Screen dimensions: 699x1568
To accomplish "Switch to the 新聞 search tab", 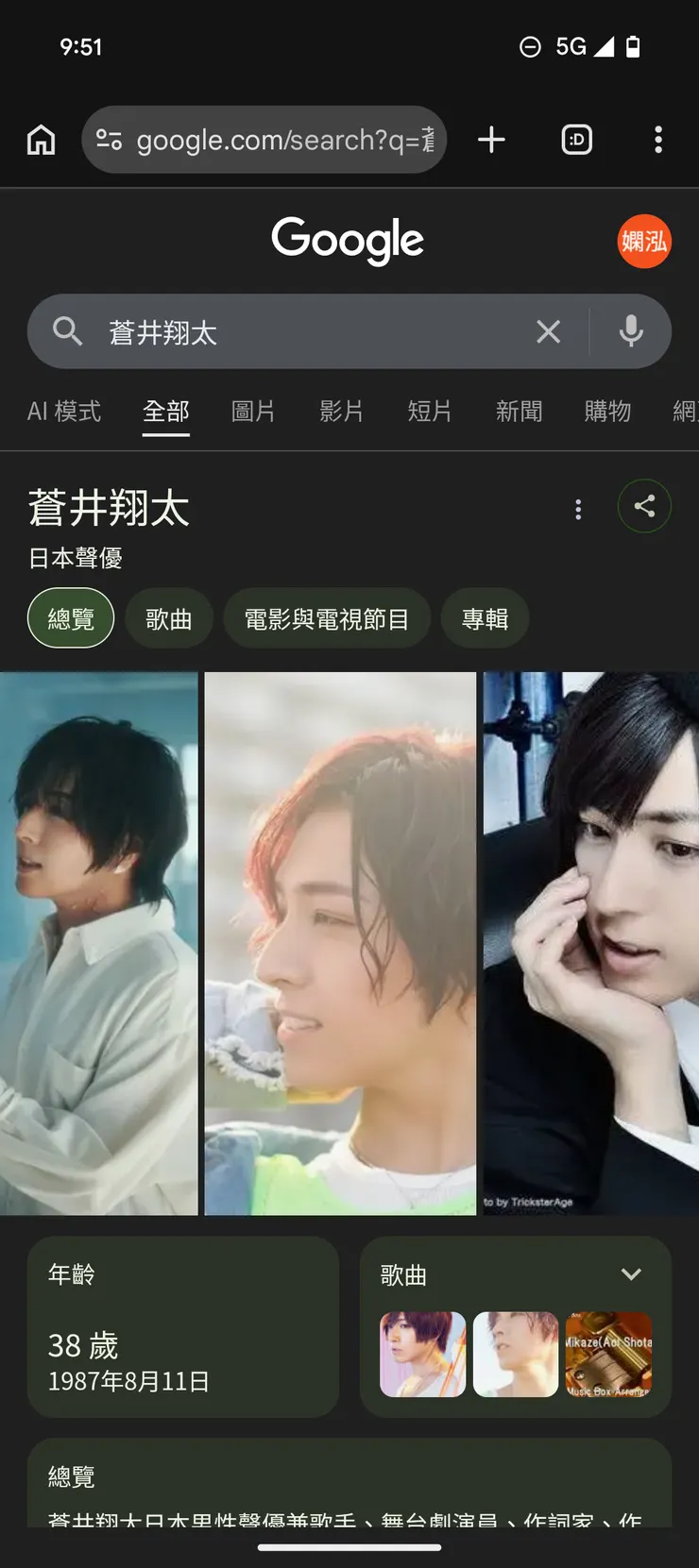I will (518, 412).
